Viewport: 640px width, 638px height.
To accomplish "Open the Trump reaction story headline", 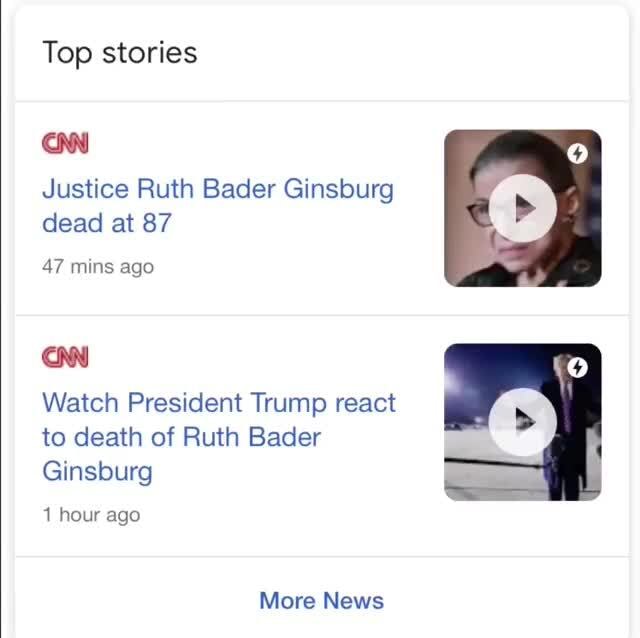I will point(218,436).
